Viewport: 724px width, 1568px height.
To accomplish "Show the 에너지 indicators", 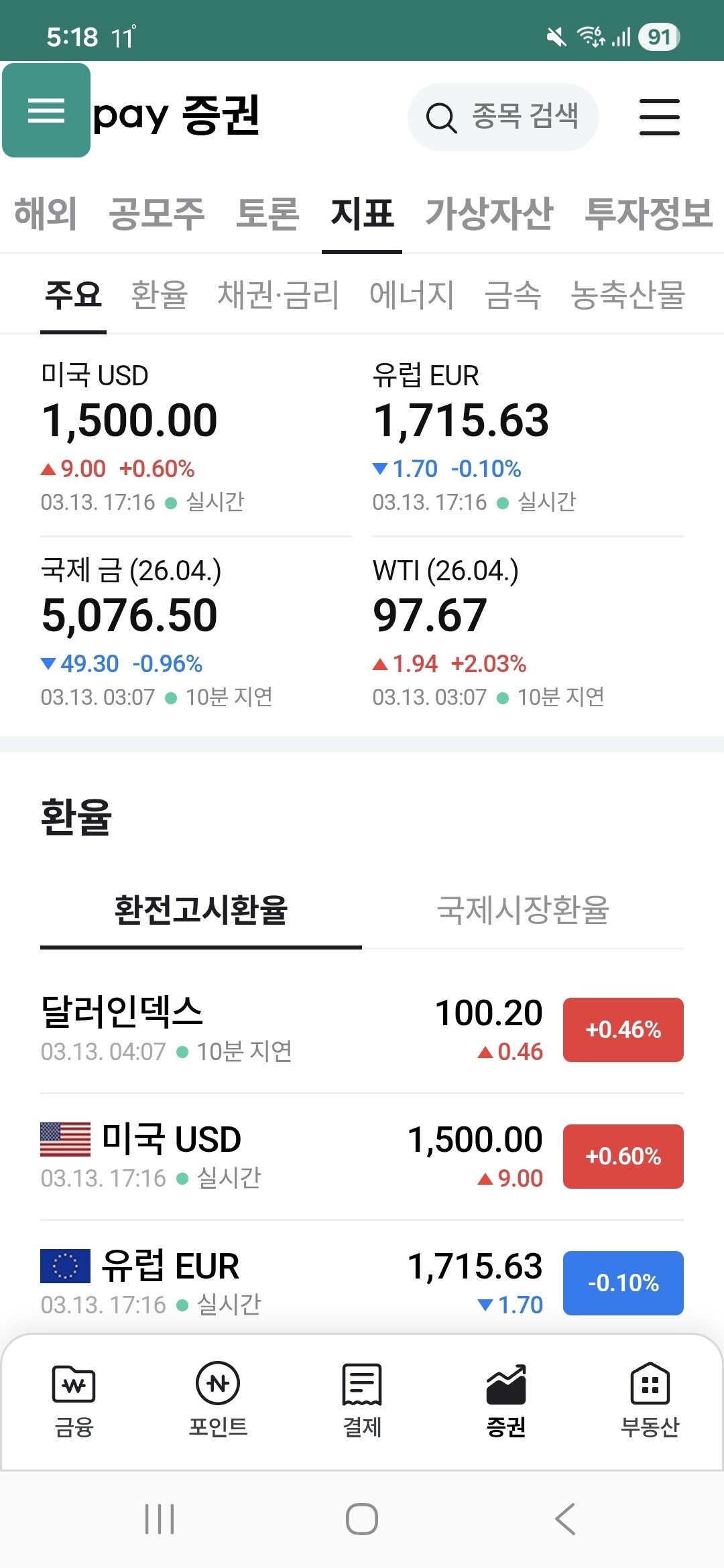I will pyautogui.click(x=412, y=295).
